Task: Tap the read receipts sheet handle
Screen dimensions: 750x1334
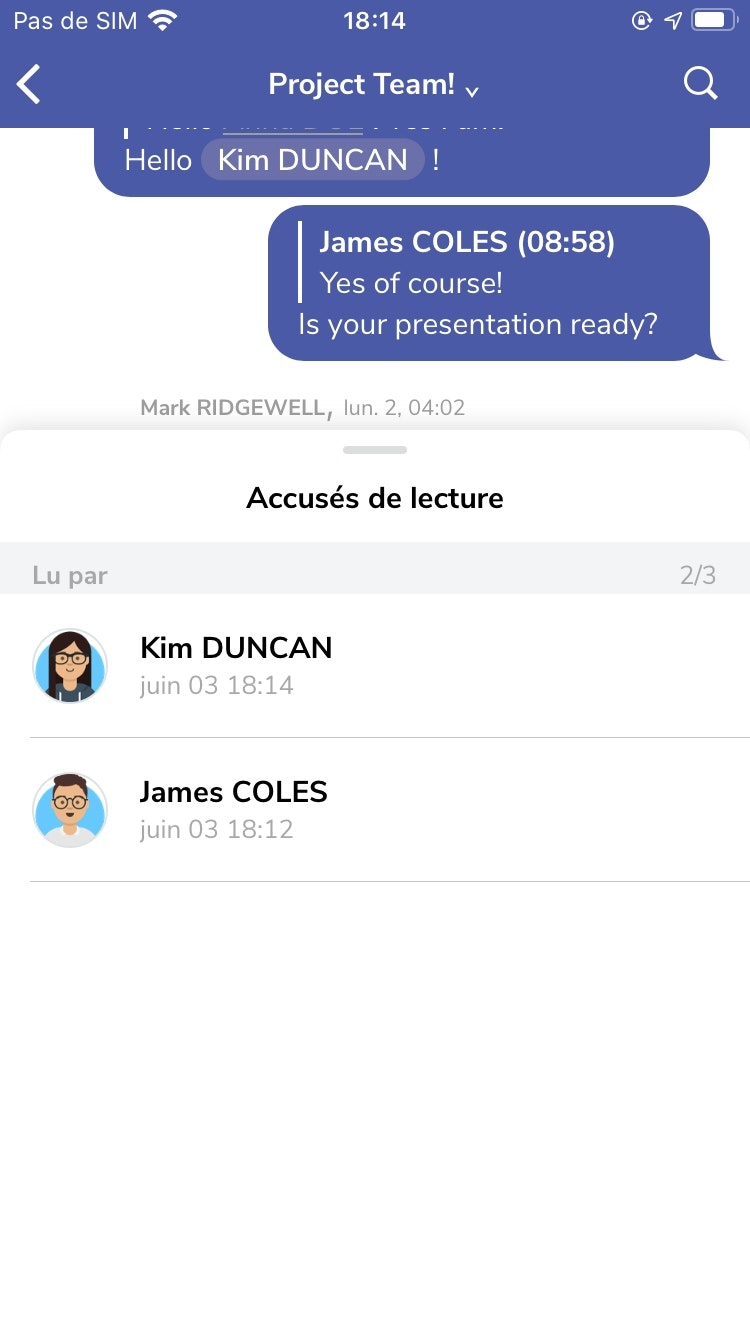Action: tap(375, 450)
